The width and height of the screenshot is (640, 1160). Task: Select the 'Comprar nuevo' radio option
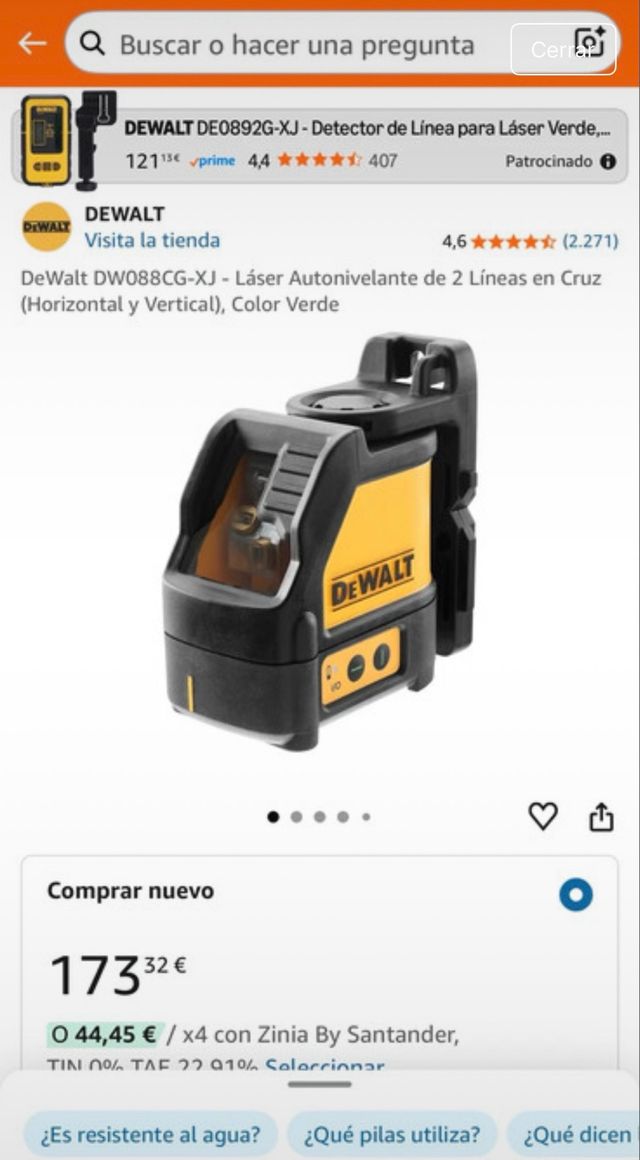(x=576, y=894)
